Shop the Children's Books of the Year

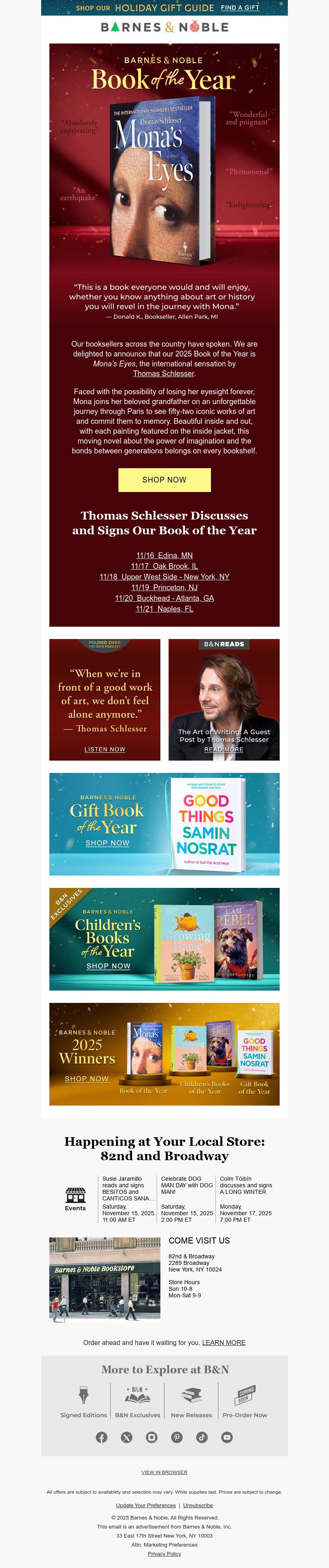point(109,966)
